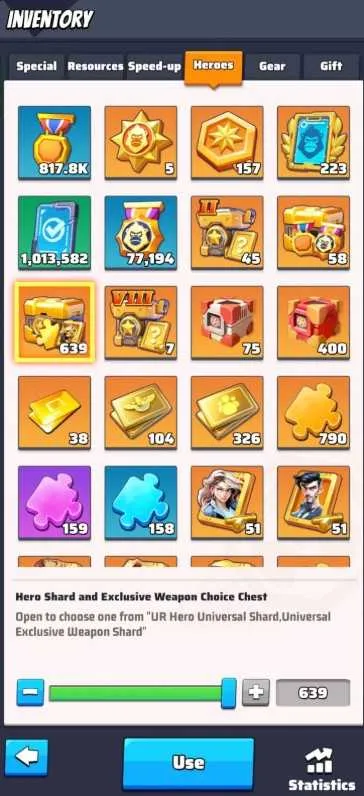Open Statistics

coord(321,769)
